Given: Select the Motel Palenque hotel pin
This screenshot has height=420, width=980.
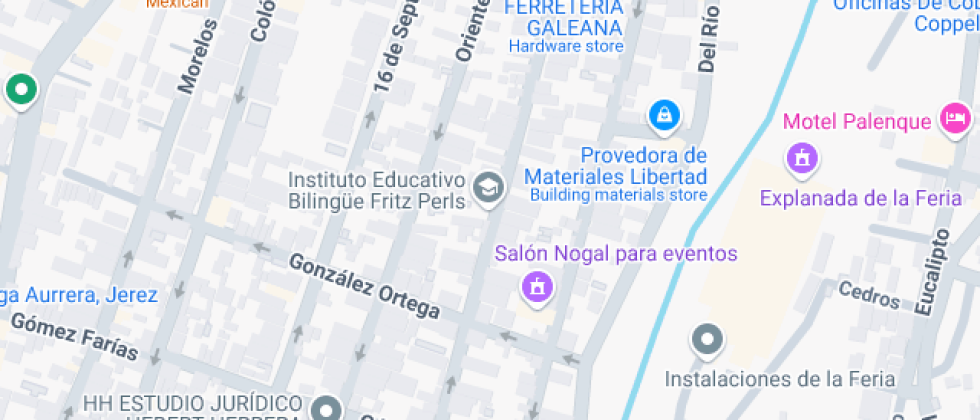Looking at the screenshot, I should 955,120.
